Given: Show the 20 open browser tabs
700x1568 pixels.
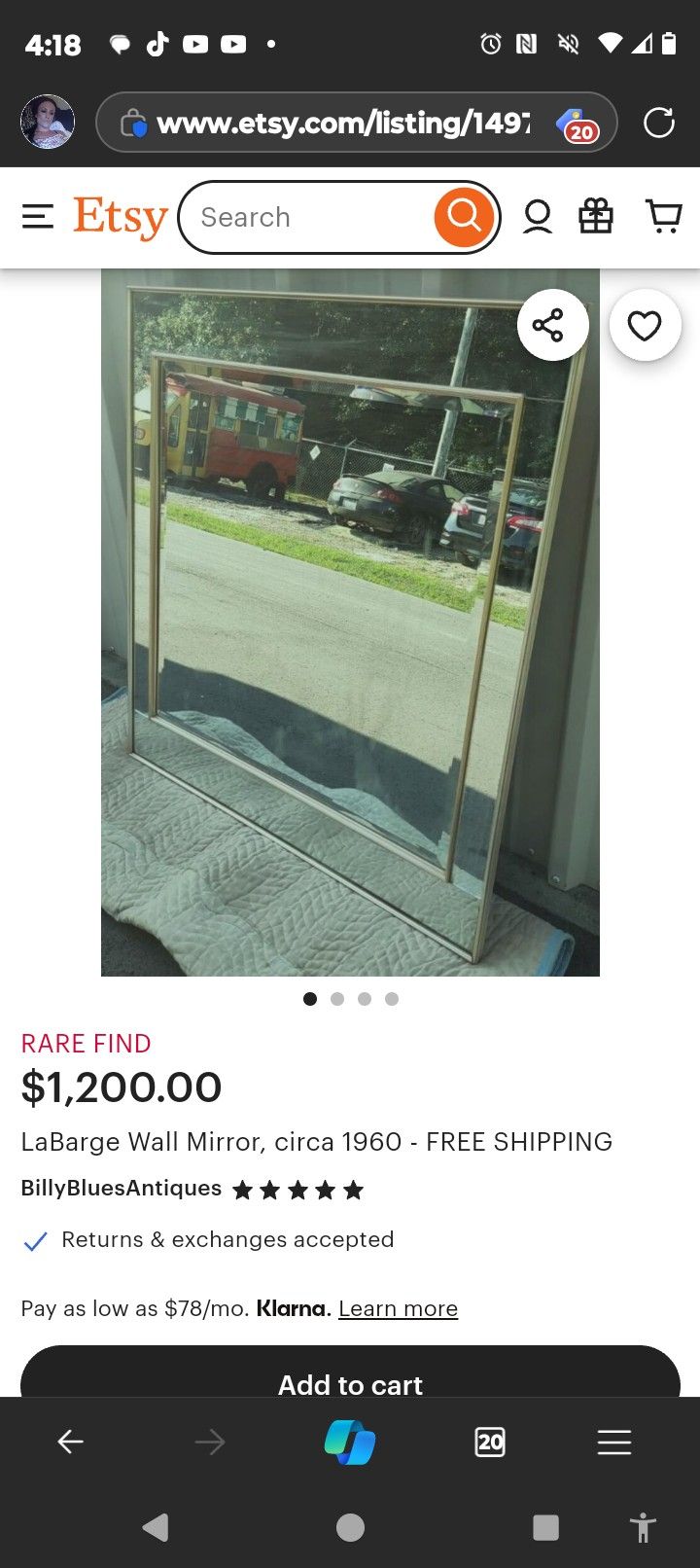Looking at the screenshot, I should (x=490, y=1442).
